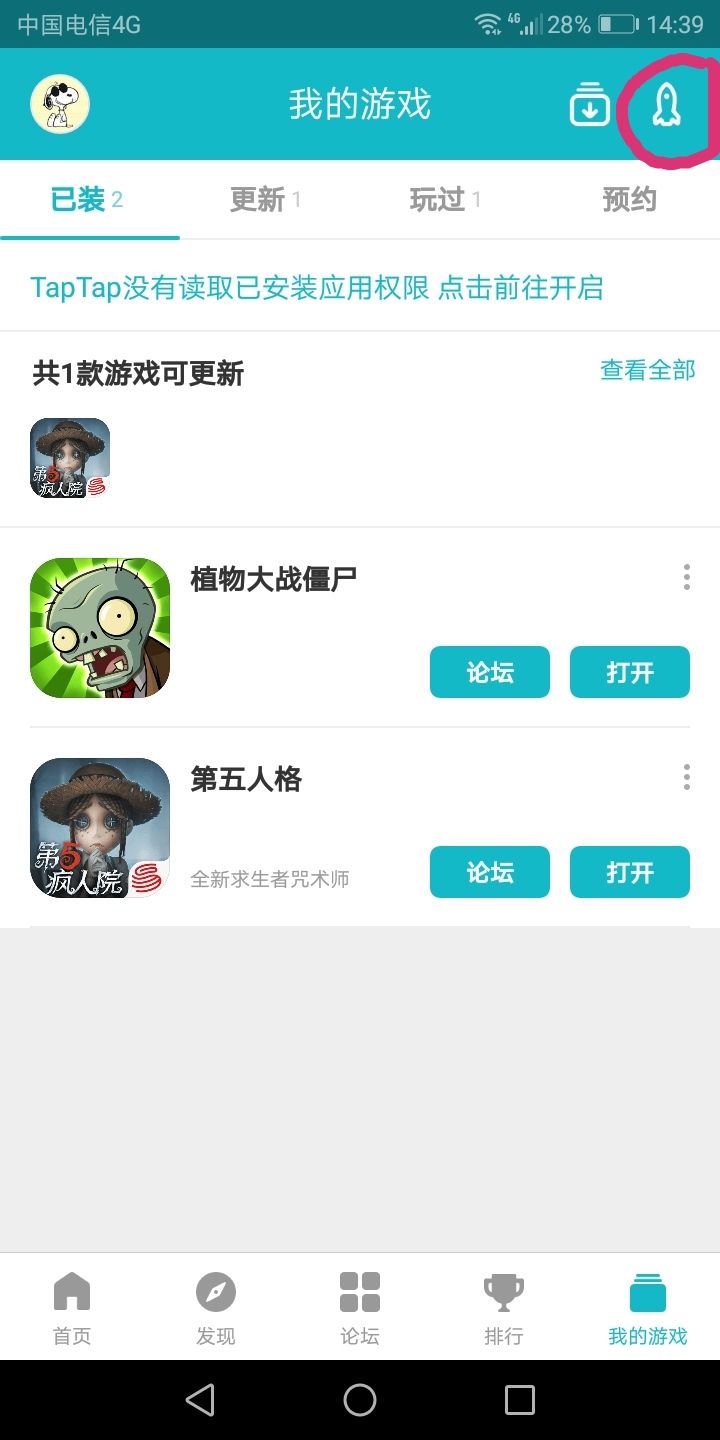Switch to the 预约 tab
720x1440 pixels.
point(629,198)
